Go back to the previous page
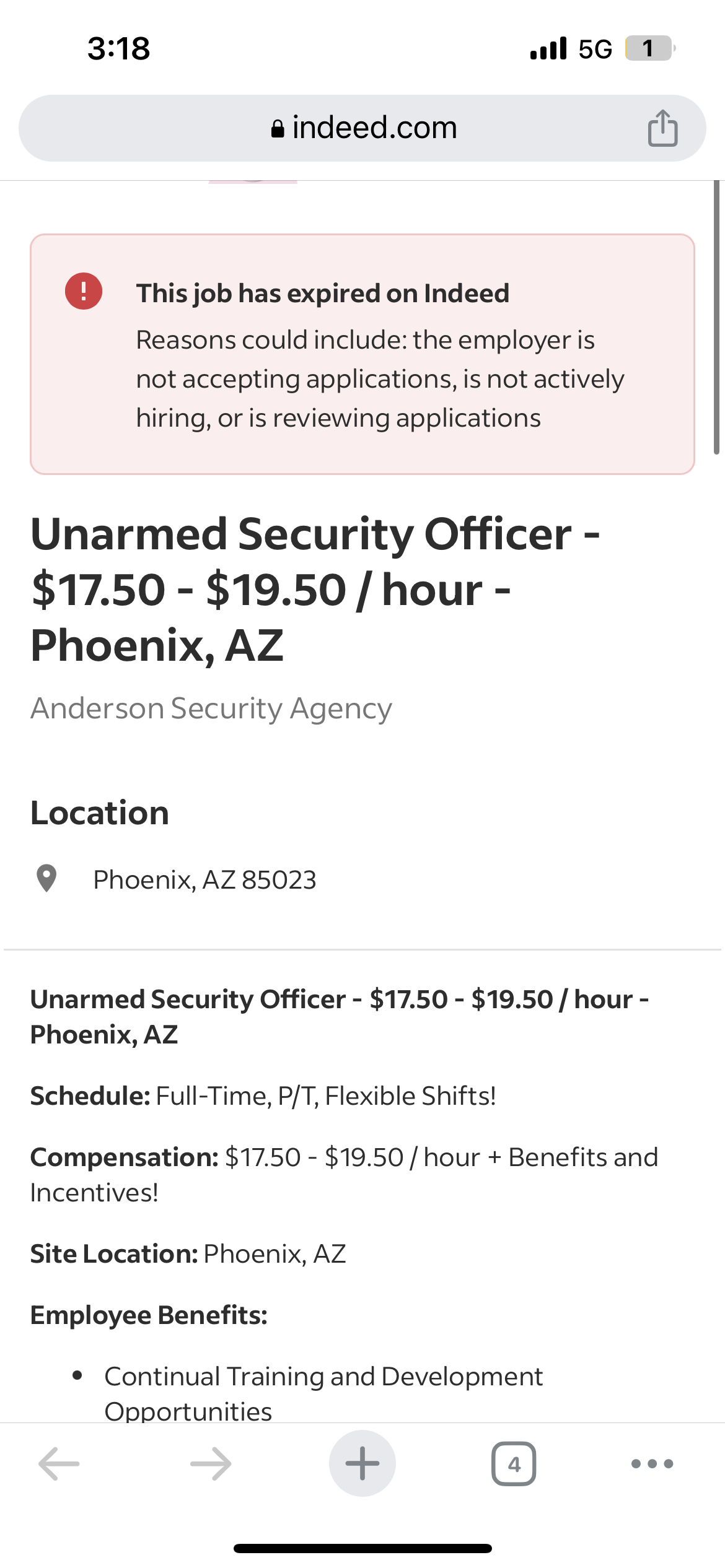This screenshot has height=1568, width=725. click(59, 1464)
